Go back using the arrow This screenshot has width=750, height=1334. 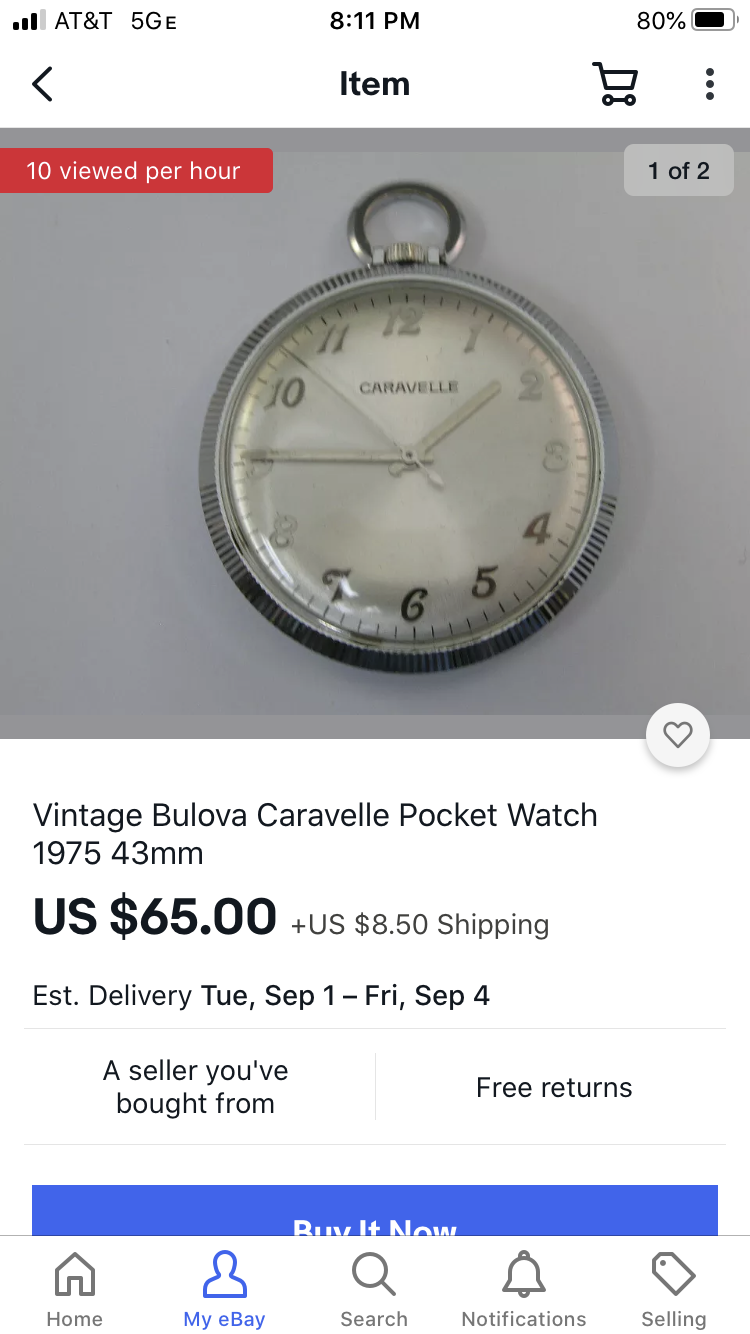pos(42,85)
